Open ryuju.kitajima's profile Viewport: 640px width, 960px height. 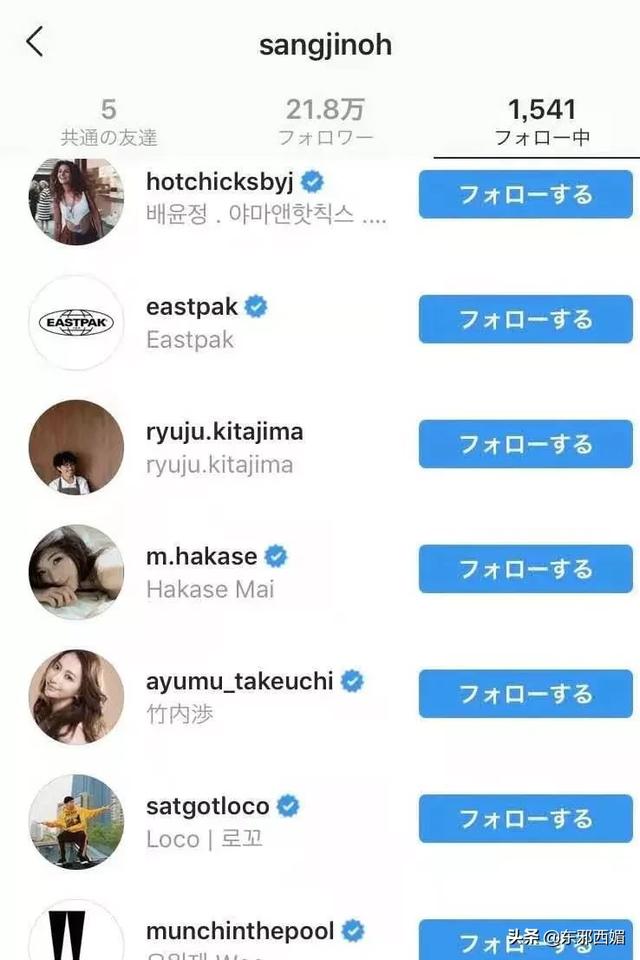coord(222,446)
